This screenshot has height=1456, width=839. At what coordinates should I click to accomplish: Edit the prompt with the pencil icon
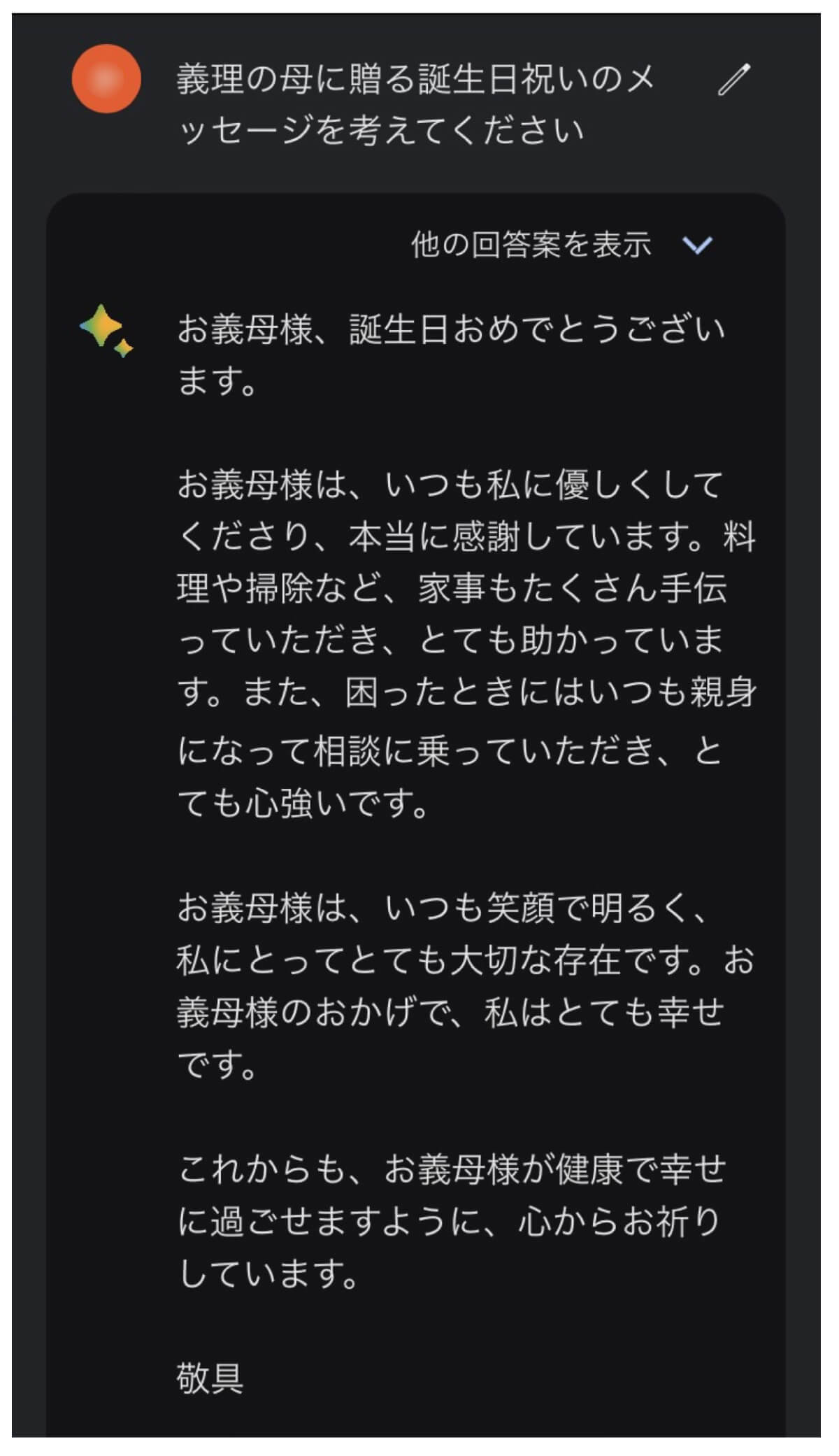(734, 79)
